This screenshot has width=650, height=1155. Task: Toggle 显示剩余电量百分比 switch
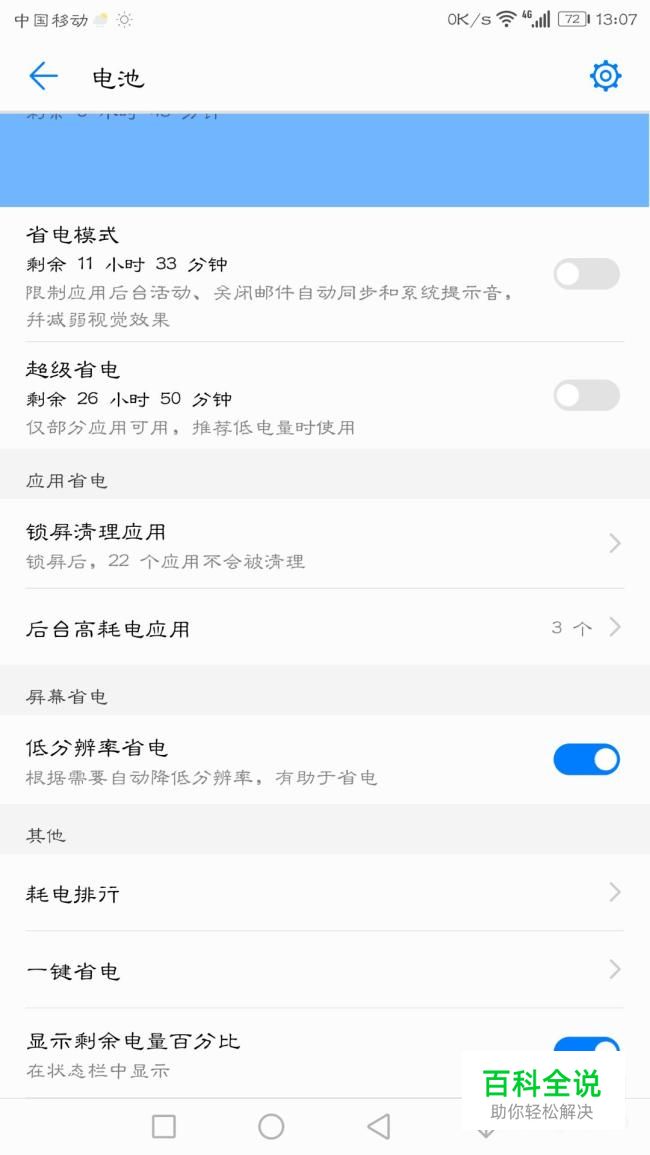[x=586, y=1049]
